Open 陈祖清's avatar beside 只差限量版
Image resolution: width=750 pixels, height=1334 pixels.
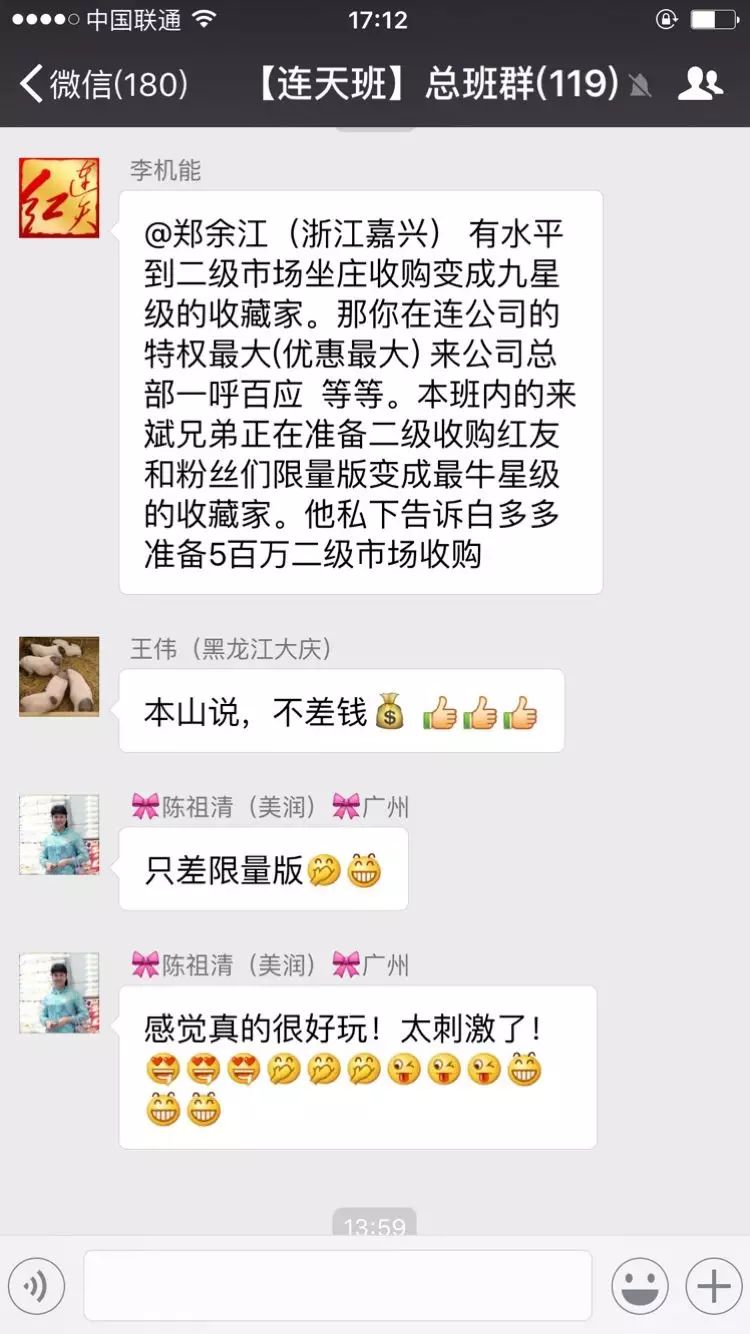[59, 835]
